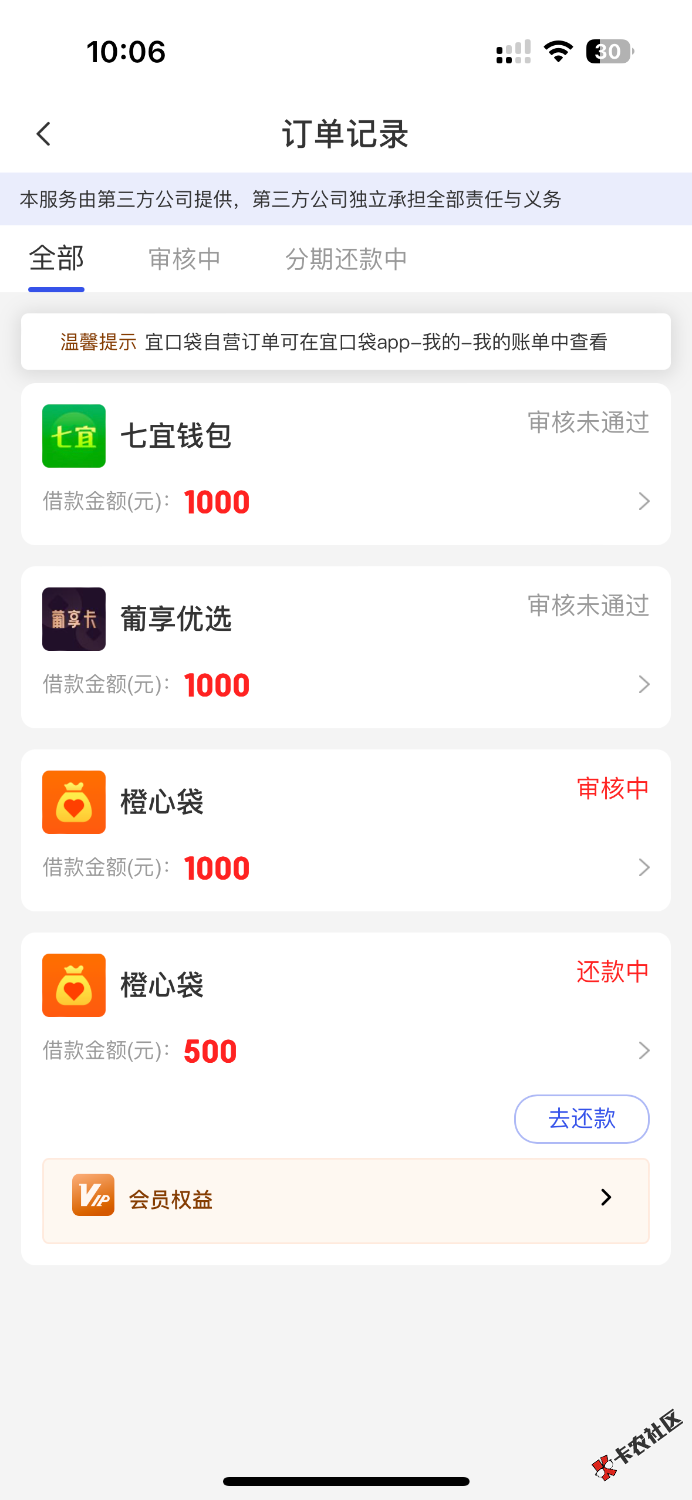View the 葡享优选 order details
This screenshot has height=1500, width=692.
tap(345, 647)
